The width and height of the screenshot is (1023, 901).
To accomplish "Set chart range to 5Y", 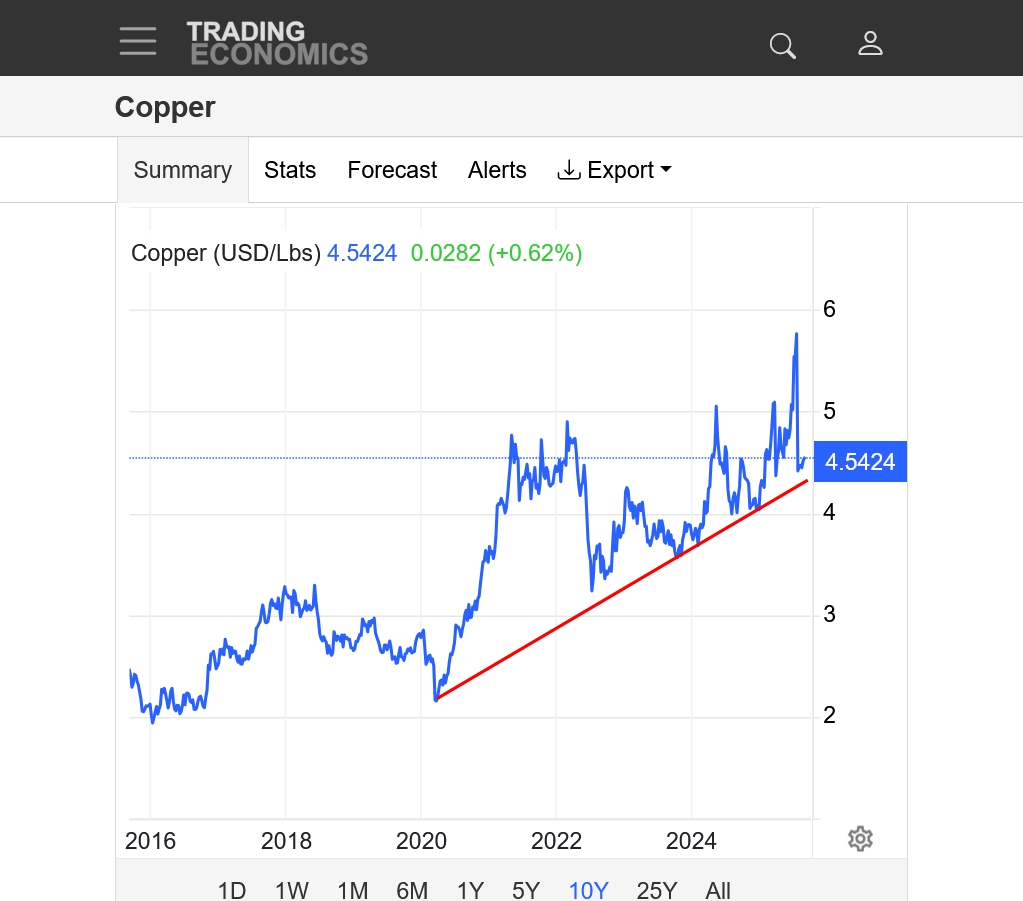I will coord(526,889).
